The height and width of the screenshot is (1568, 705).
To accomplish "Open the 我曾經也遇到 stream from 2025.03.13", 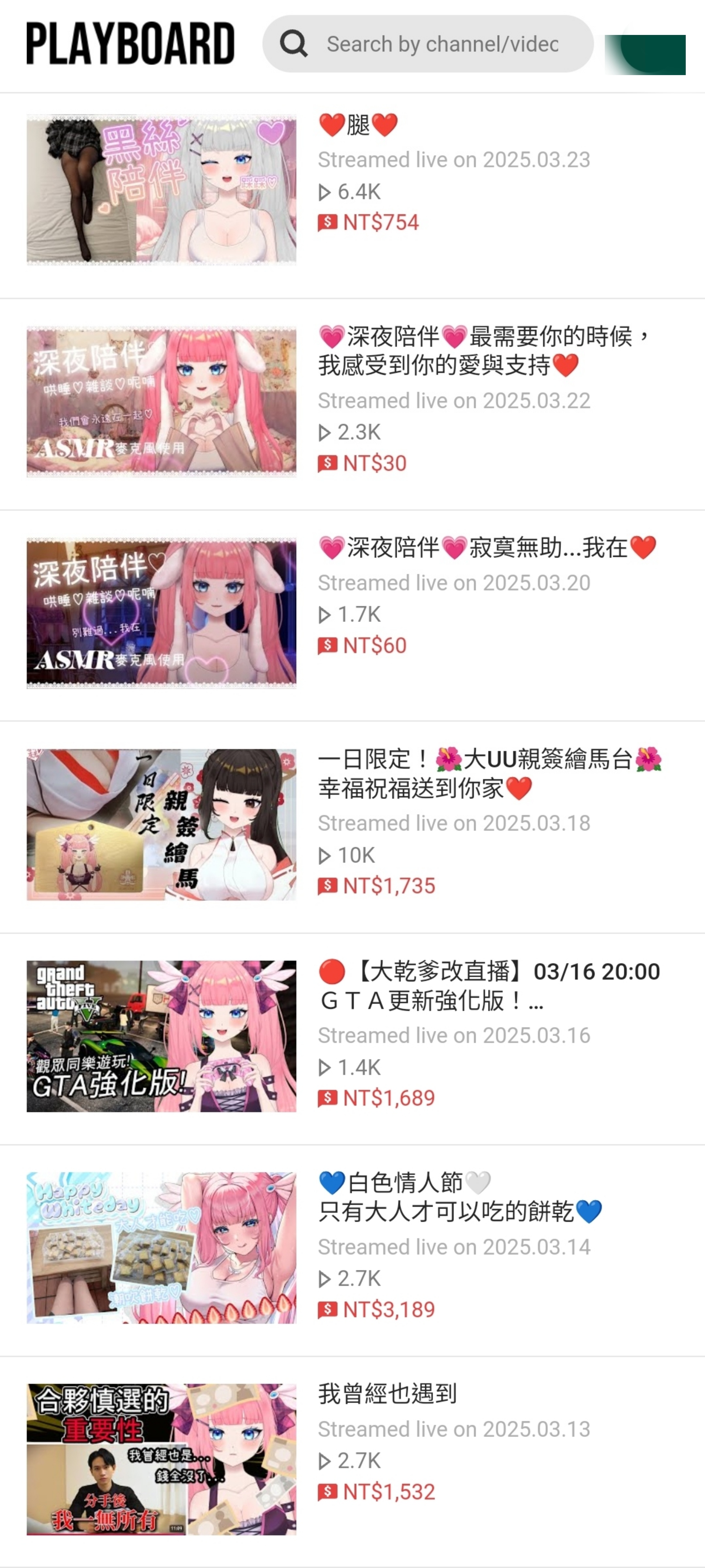I will coord(387,1393).
